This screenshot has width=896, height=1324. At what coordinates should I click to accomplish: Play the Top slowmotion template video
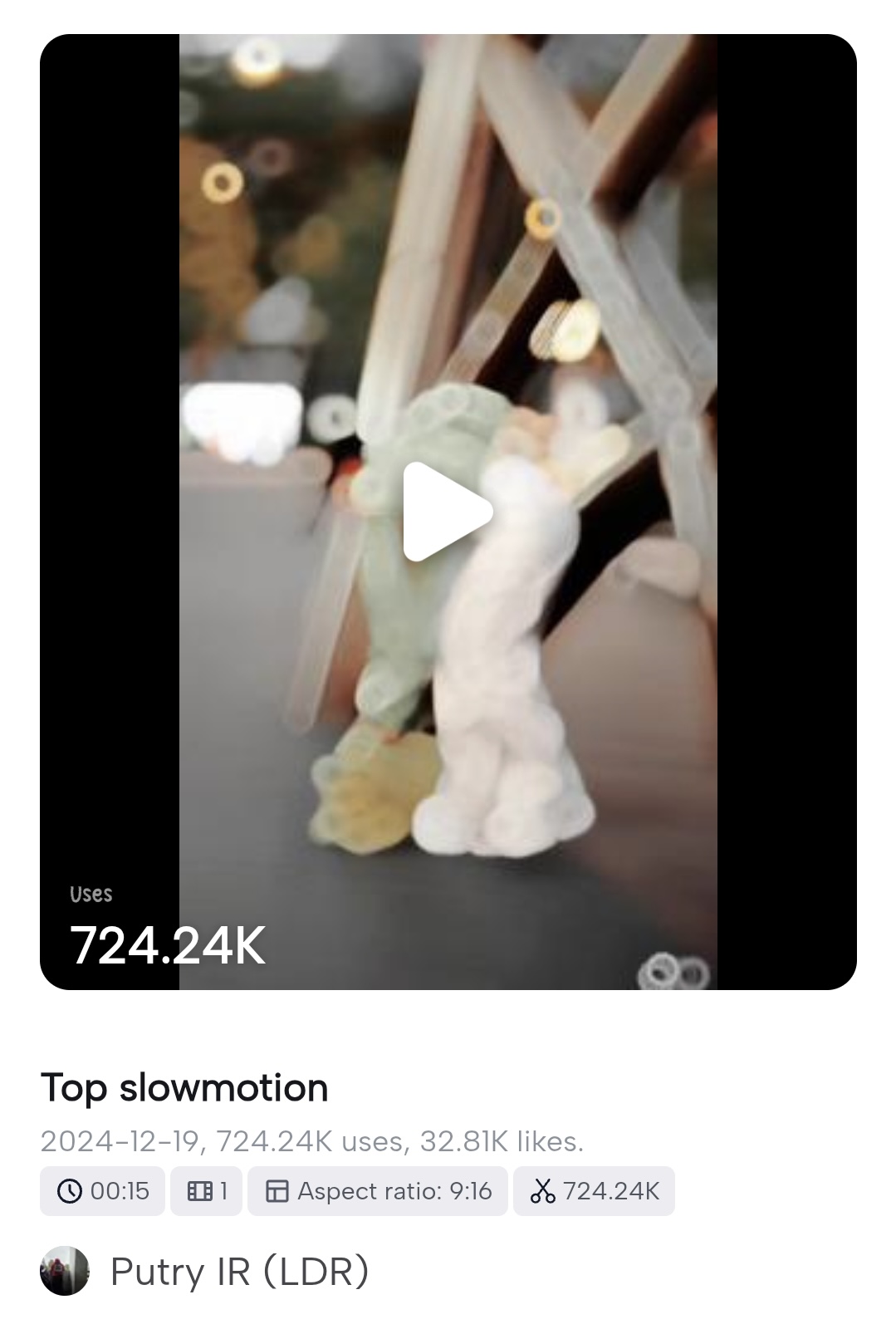447,512
